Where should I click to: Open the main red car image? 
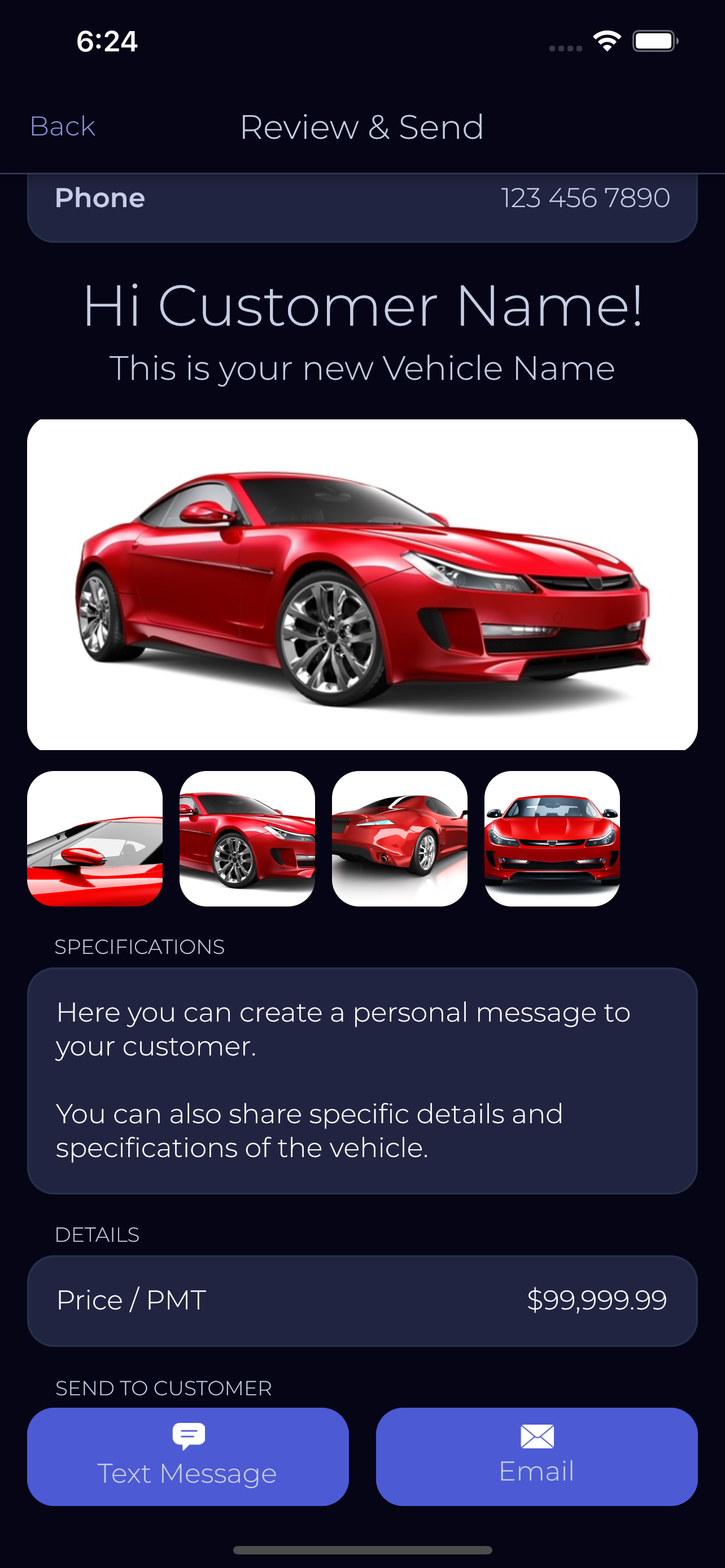362,584
